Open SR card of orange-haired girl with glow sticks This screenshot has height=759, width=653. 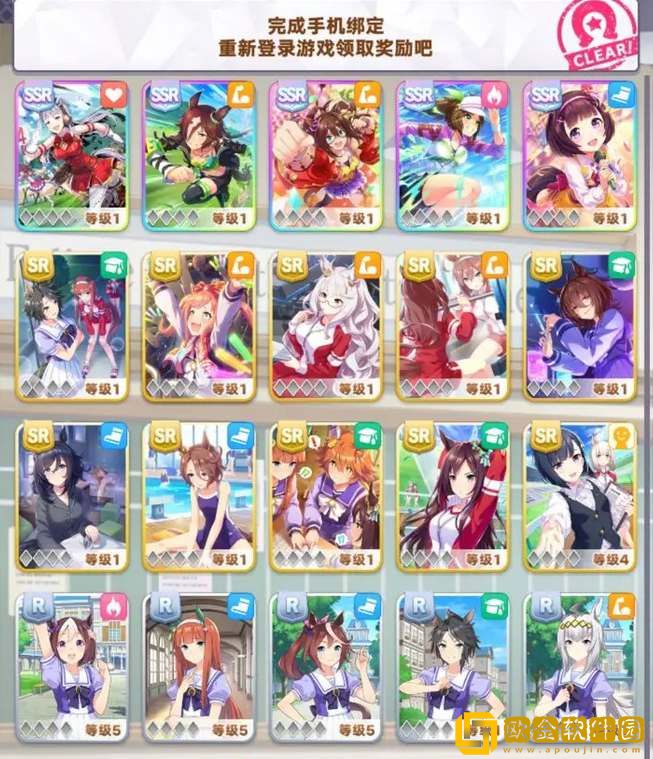point(198,325)
